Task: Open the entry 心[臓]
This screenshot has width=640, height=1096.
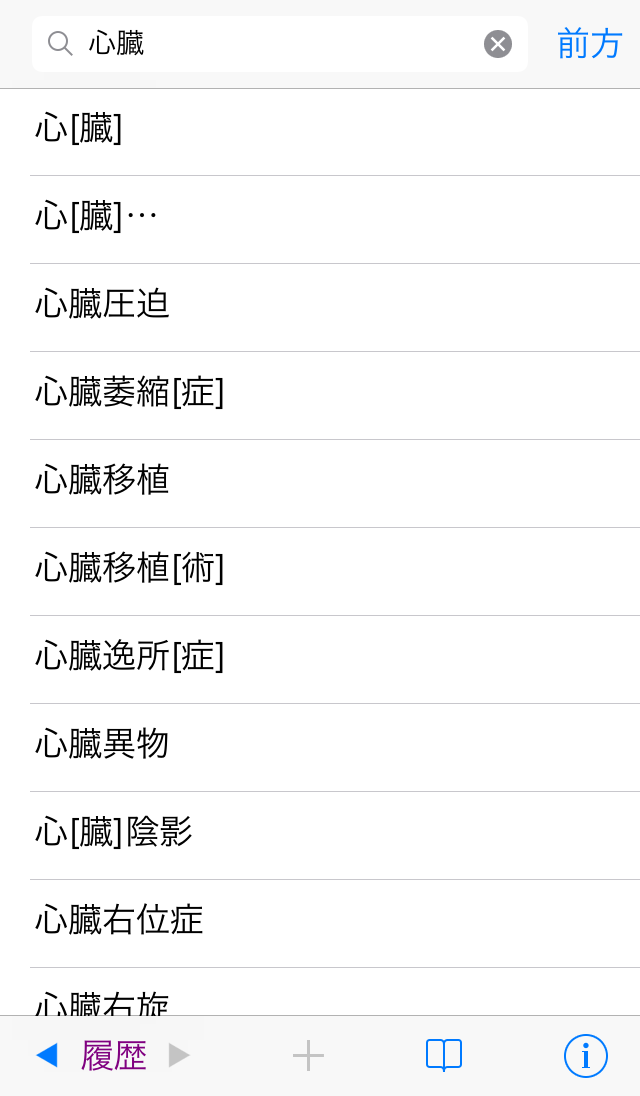Action: pyautogui.click(x=320, y=130)
